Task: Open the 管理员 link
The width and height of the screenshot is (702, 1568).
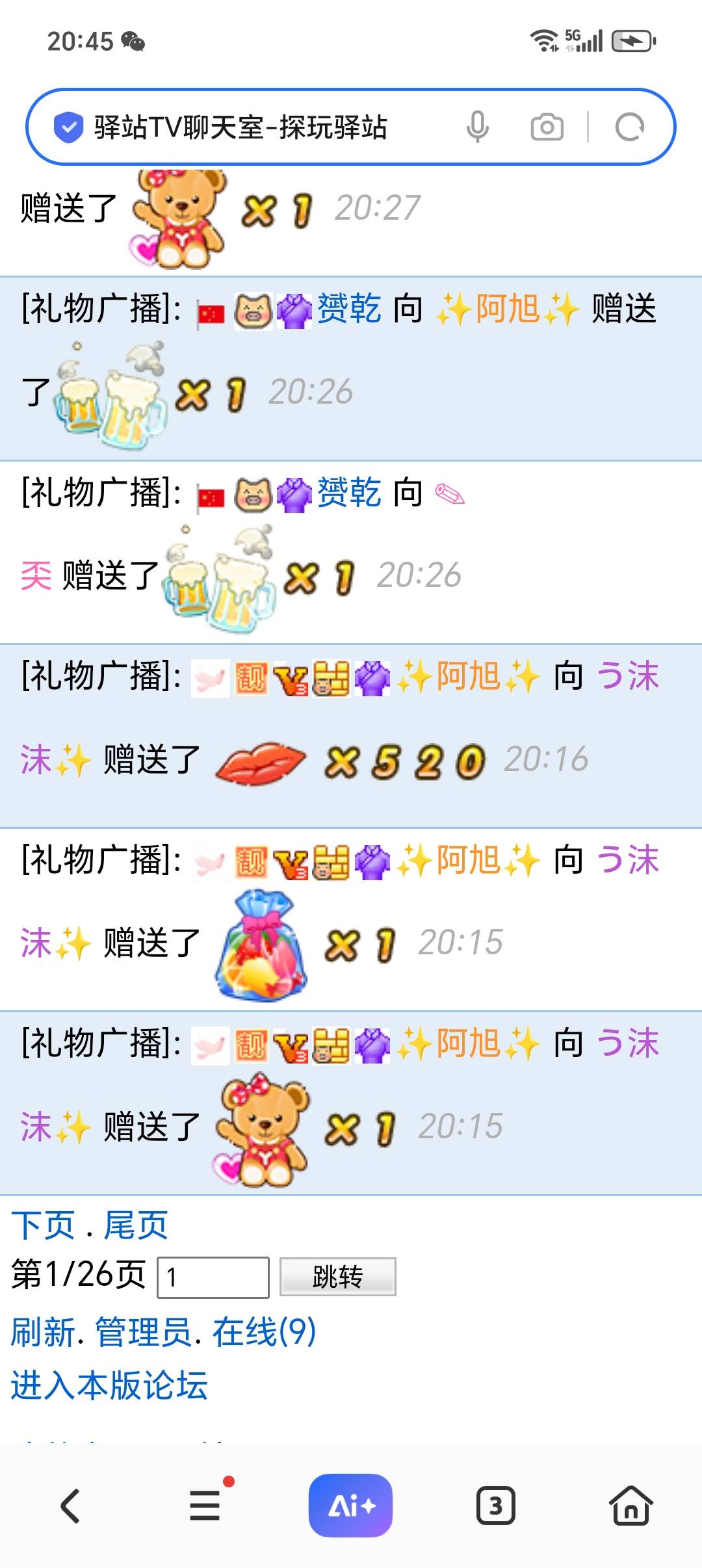Action: point(143,1331)
